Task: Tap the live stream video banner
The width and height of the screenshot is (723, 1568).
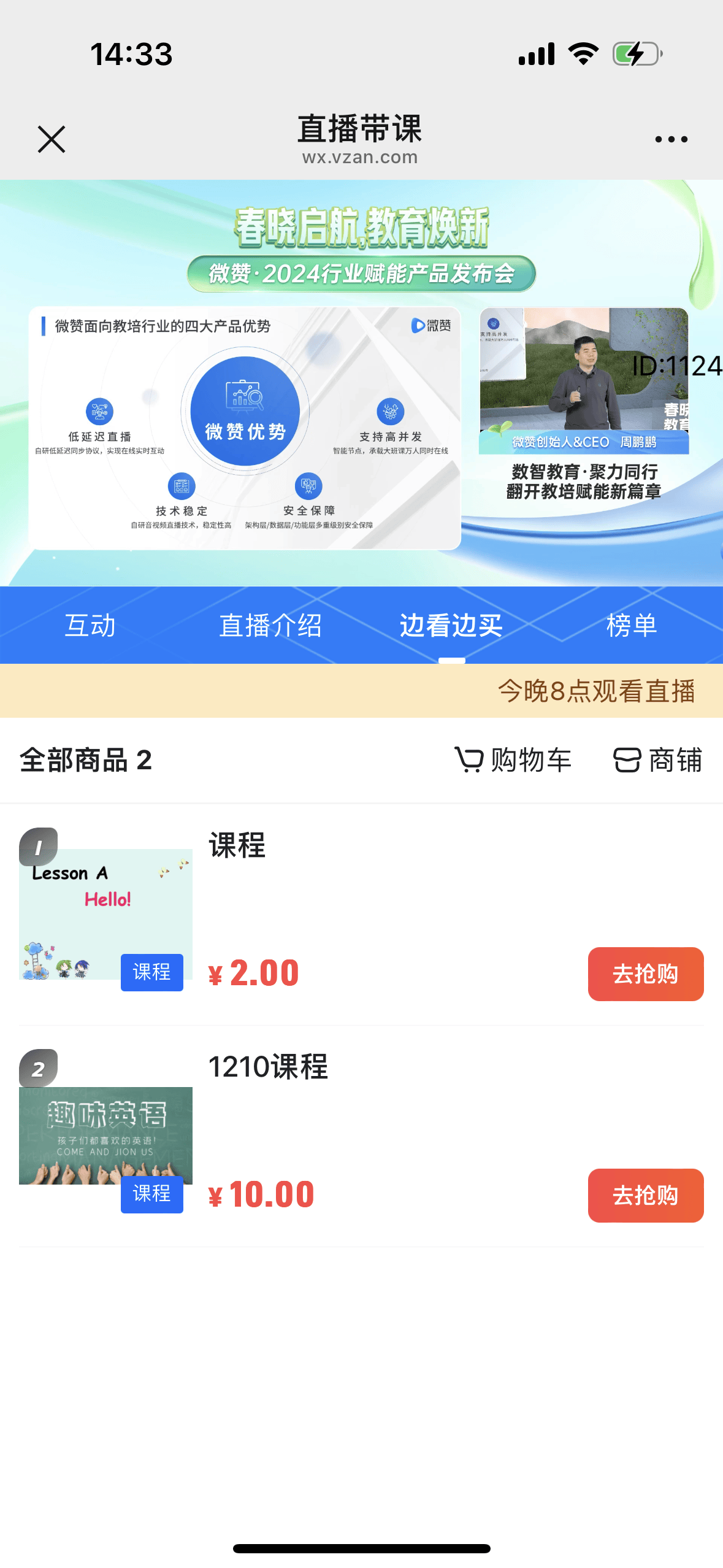Action: point(361,383)
